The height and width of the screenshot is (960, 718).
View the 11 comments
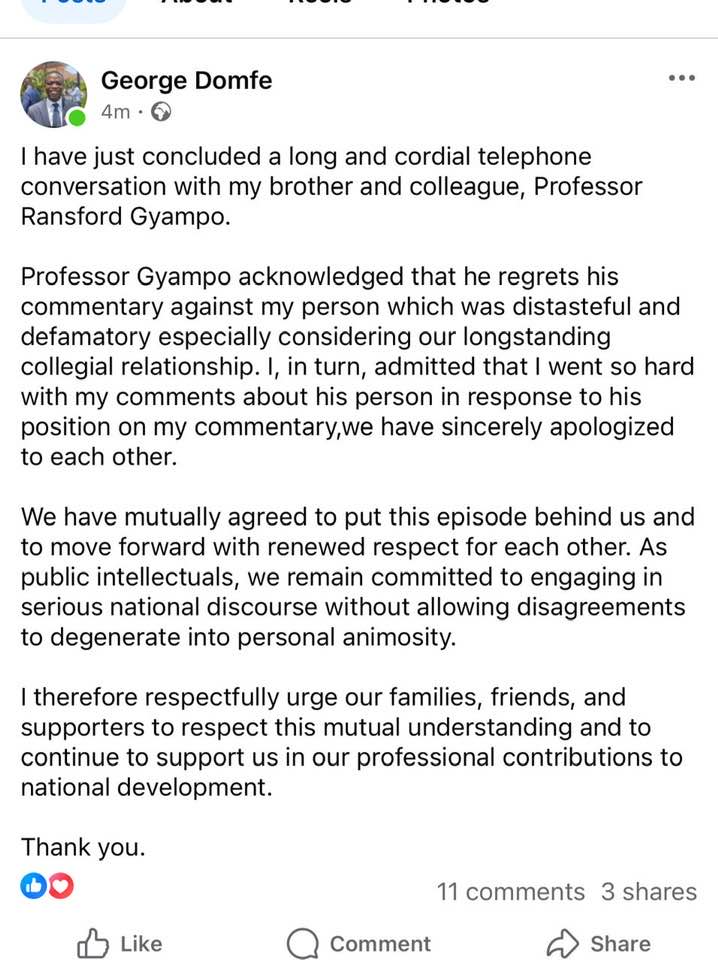[510, 891]
